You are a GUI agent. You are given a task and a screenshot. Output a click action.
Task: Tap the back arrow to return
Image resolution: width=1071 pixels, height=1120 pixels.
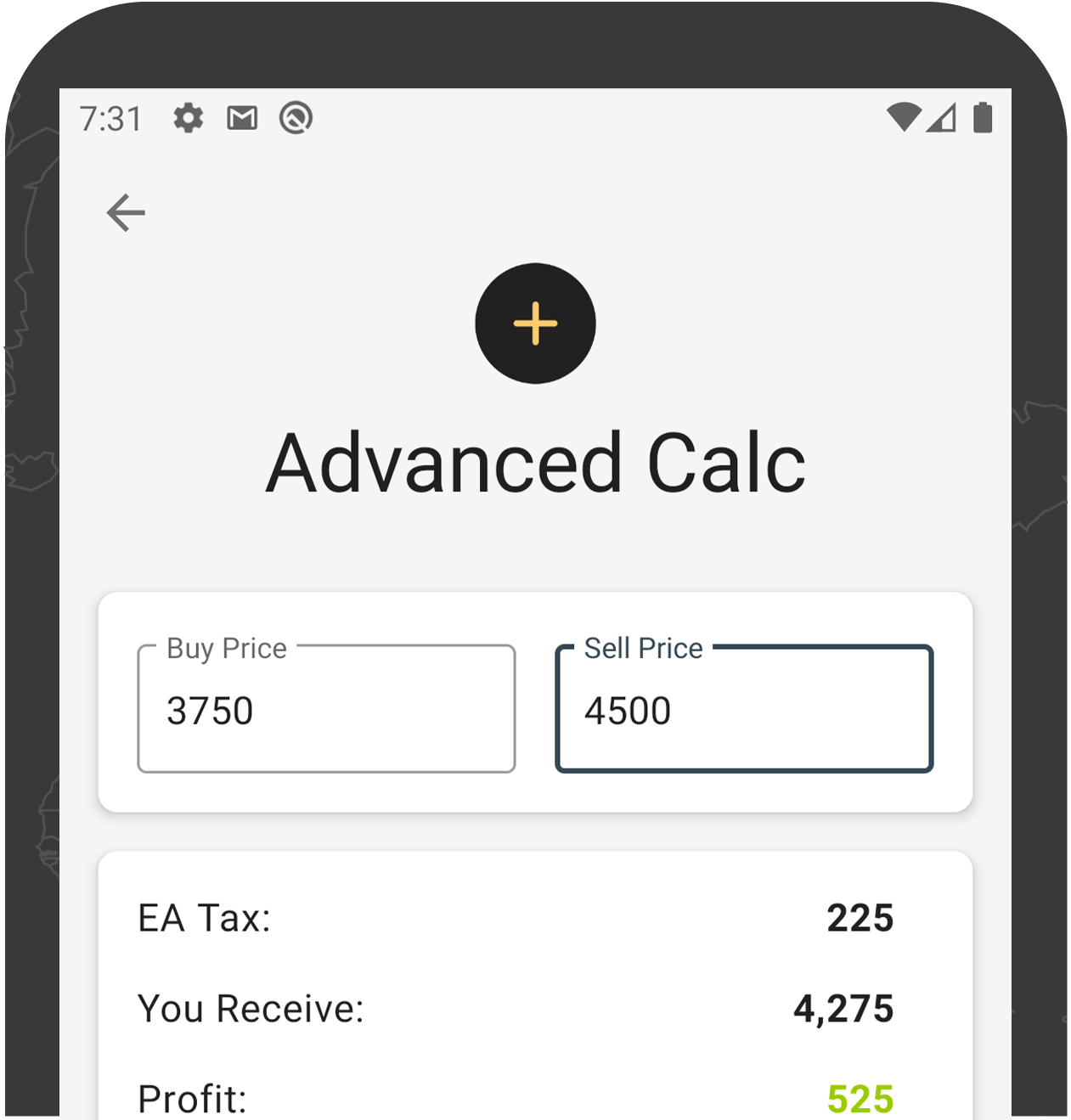coord(125,211)
